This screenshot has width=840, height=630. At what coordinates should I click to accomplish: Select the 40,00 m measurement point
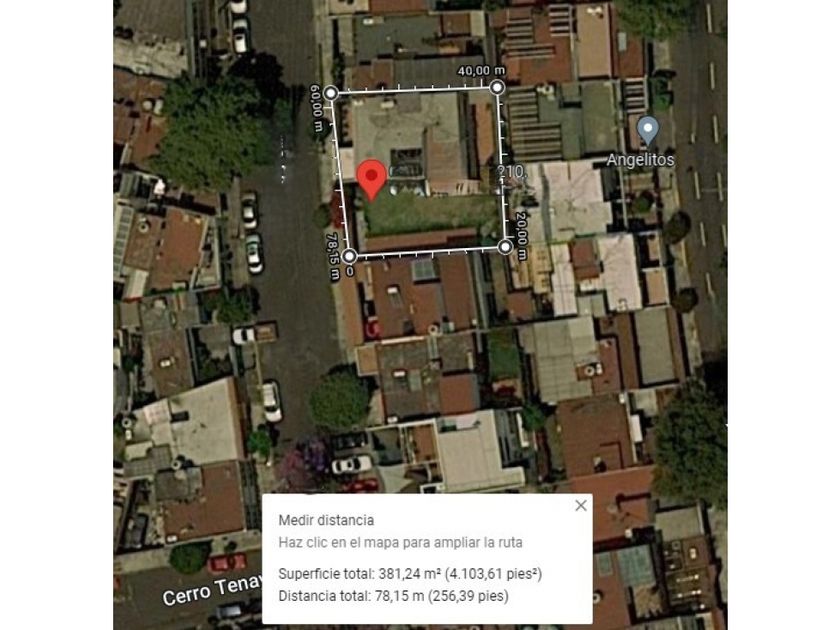pyautogui.click(x=497, y=88)
